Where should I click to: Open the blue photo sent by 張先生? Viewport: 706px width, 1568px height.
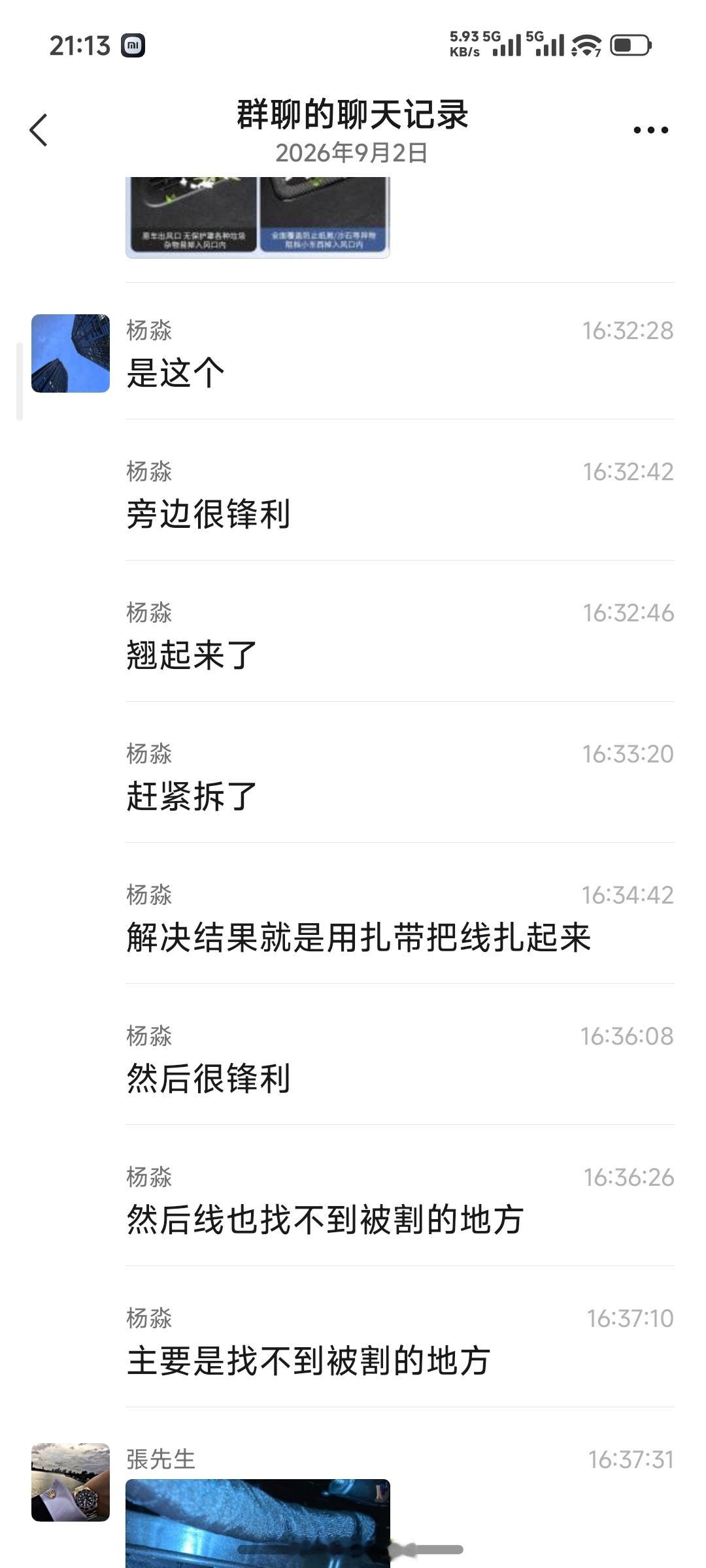coord(258,1523)
